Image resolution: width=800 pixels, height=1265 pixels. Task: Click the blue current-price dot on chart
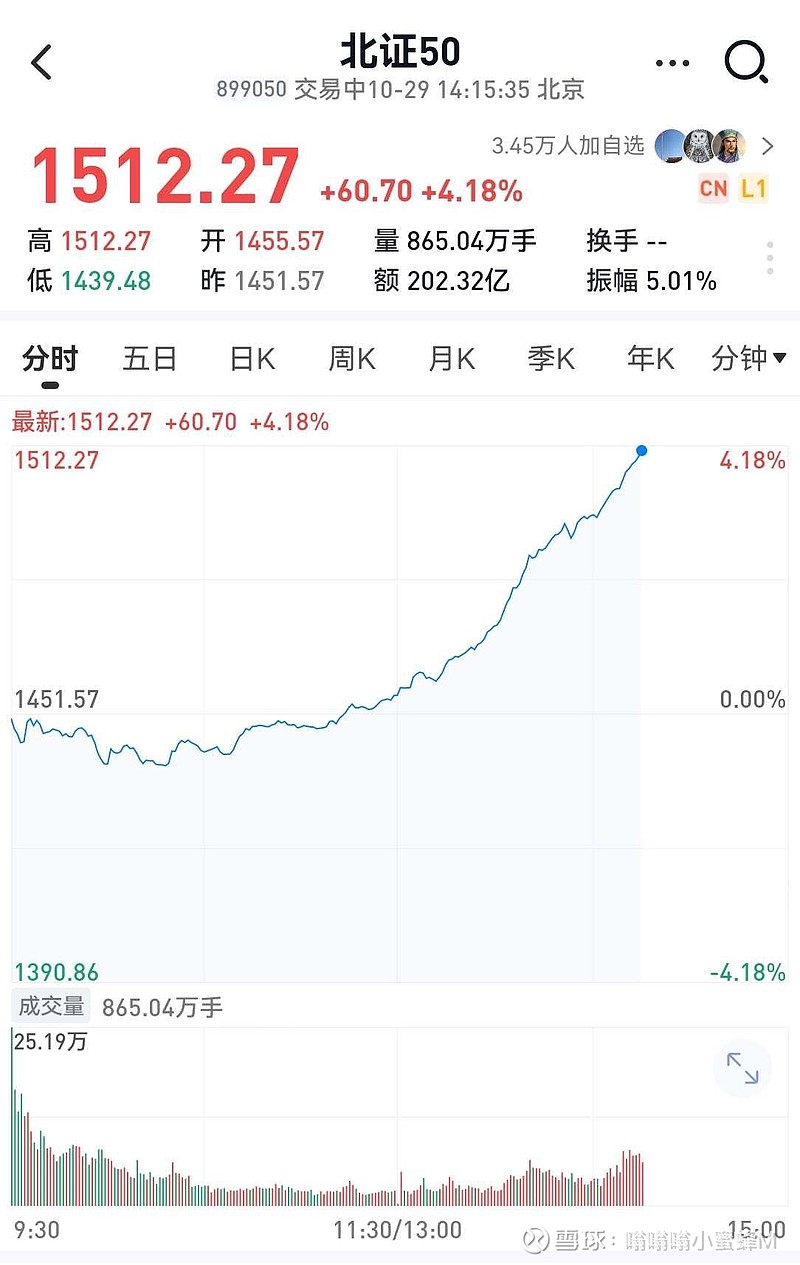[x=640, y=450]
